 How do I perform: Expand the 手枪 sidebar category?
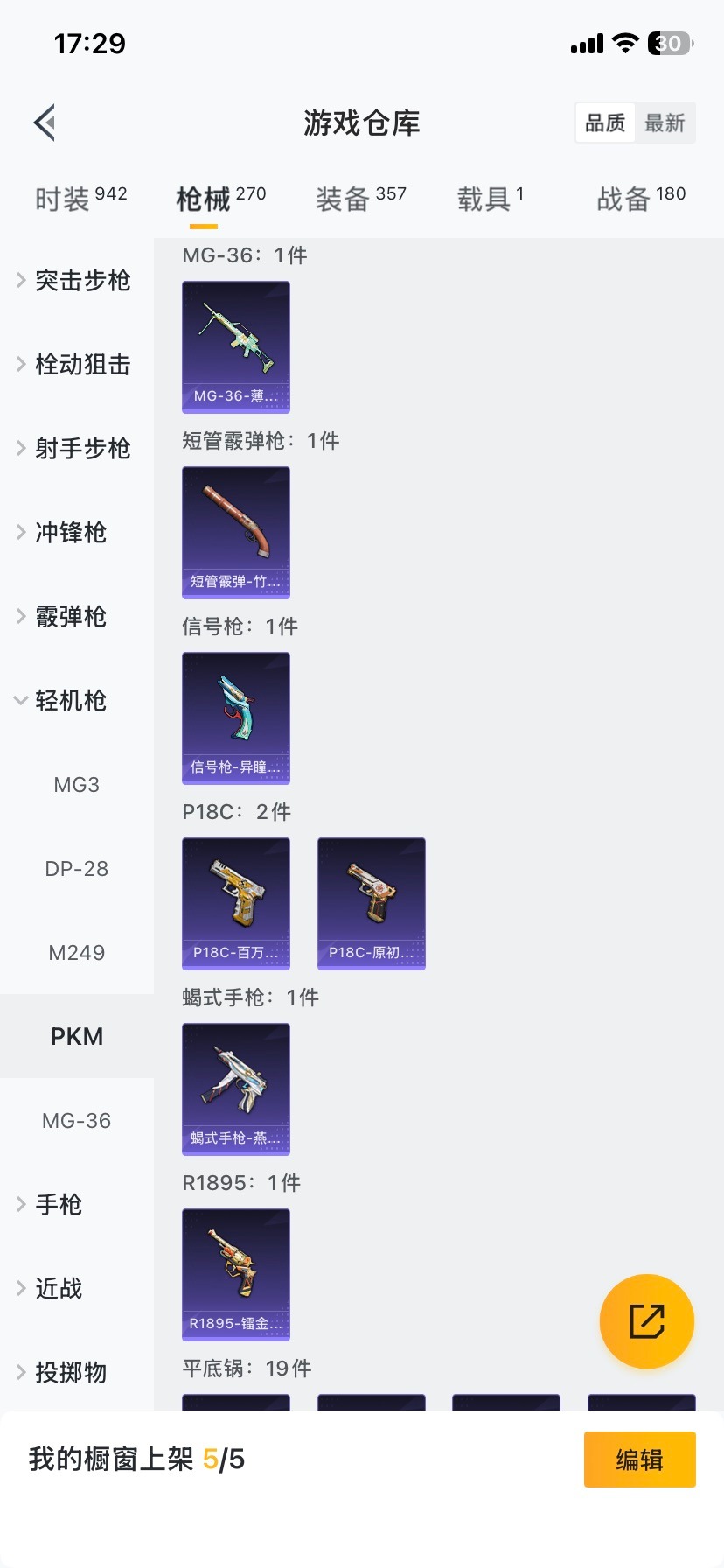pos(61,1204)
